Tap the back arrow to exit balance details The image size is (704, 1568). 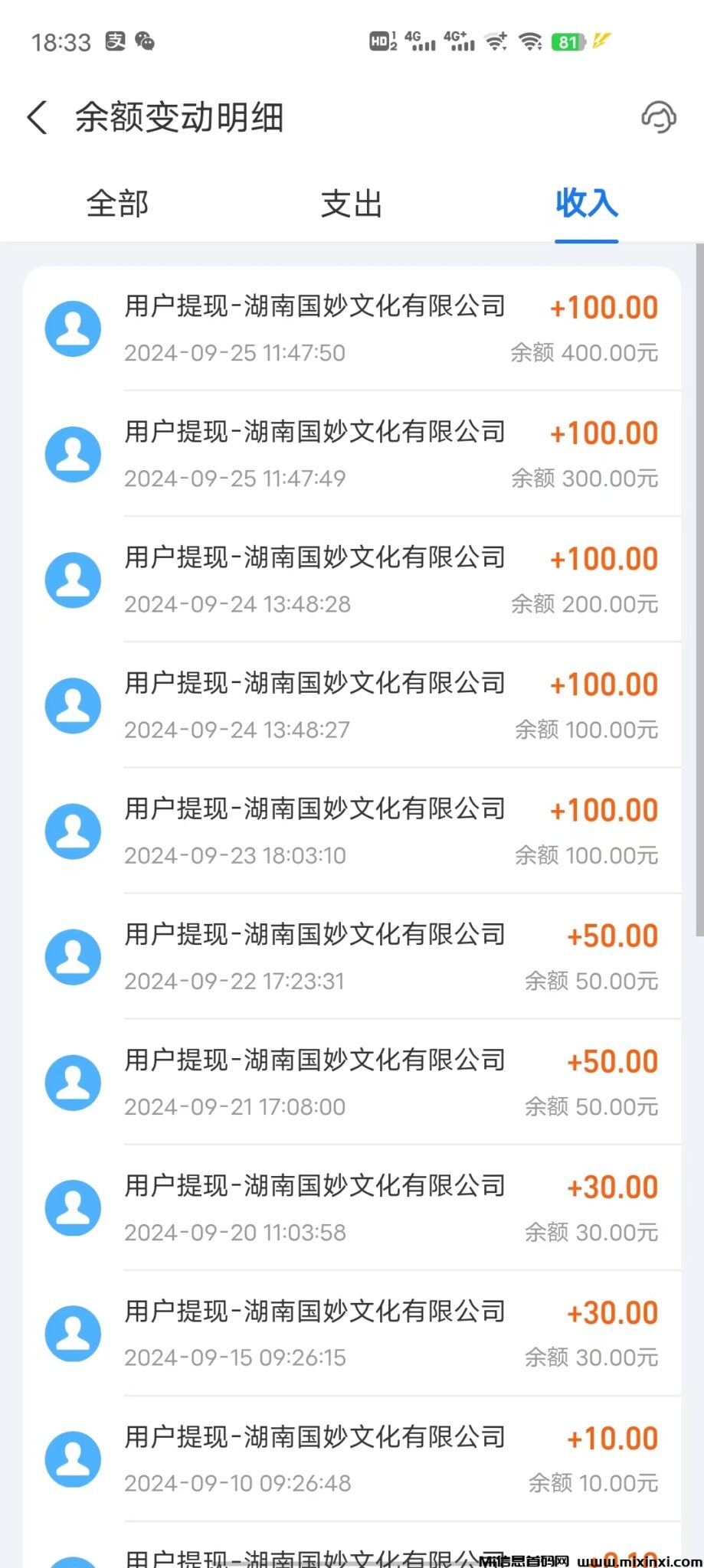coord(38,118)
